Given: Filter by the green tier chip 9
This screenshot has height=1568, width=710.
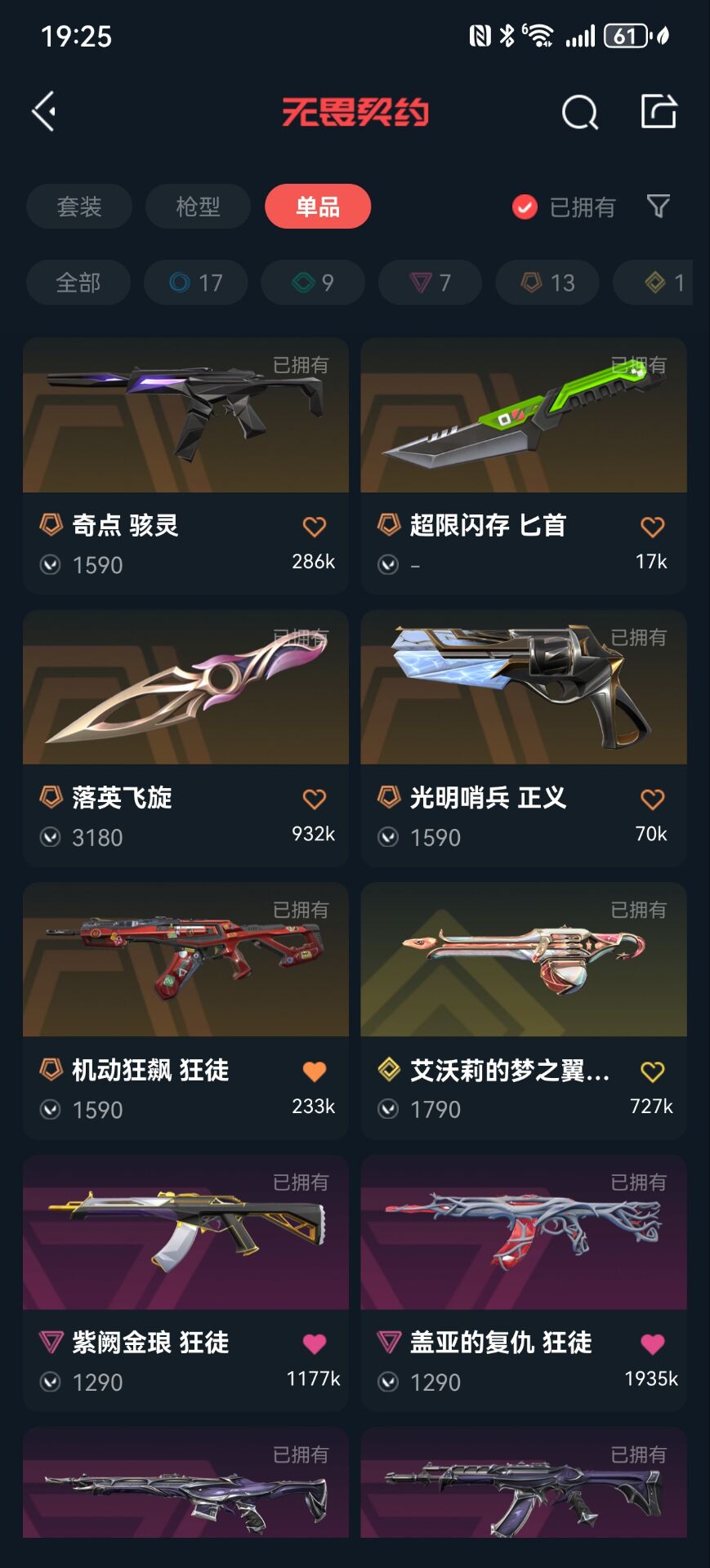Looking at the screenshot, I should click(313, 283).
